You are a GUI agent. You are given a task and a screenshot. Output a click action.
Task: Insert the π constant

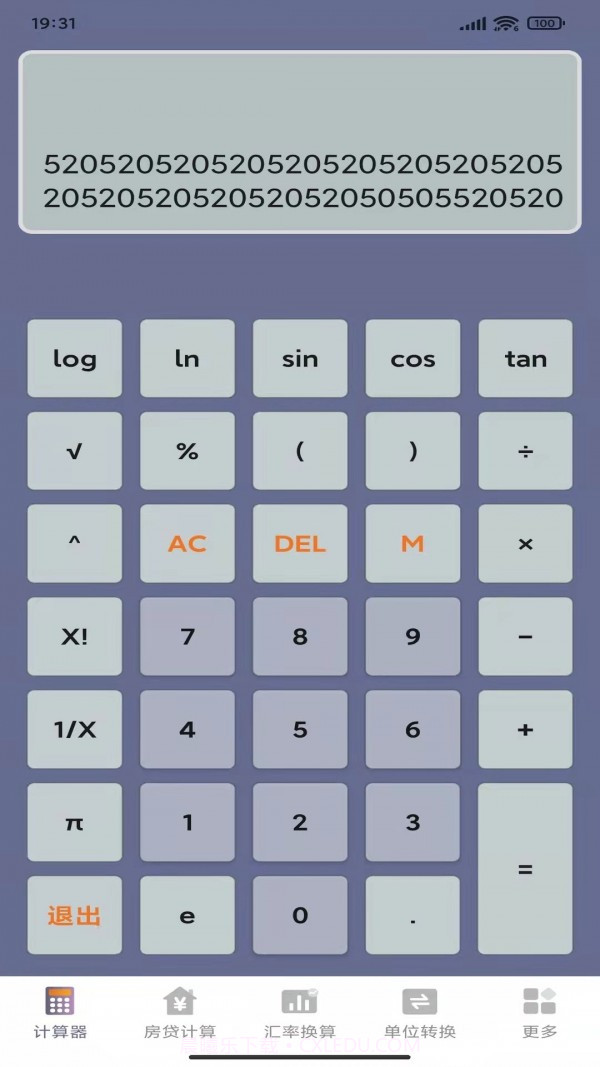(x=74, y=822)
